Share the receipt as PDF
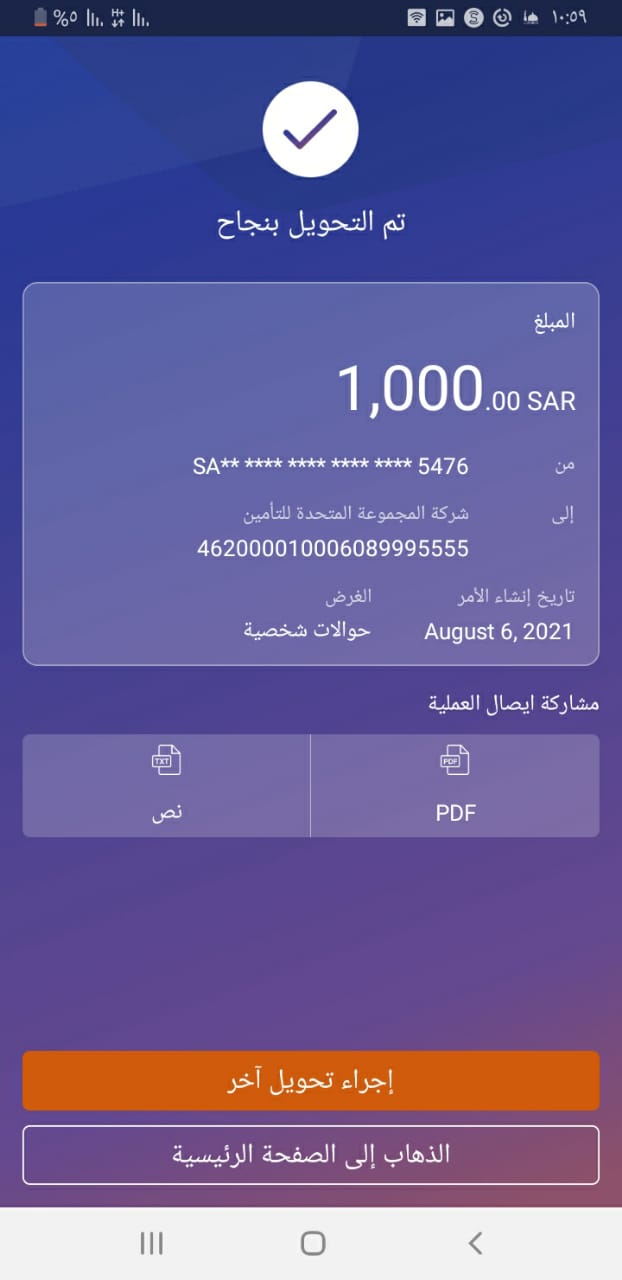 (x=455, y=786)
